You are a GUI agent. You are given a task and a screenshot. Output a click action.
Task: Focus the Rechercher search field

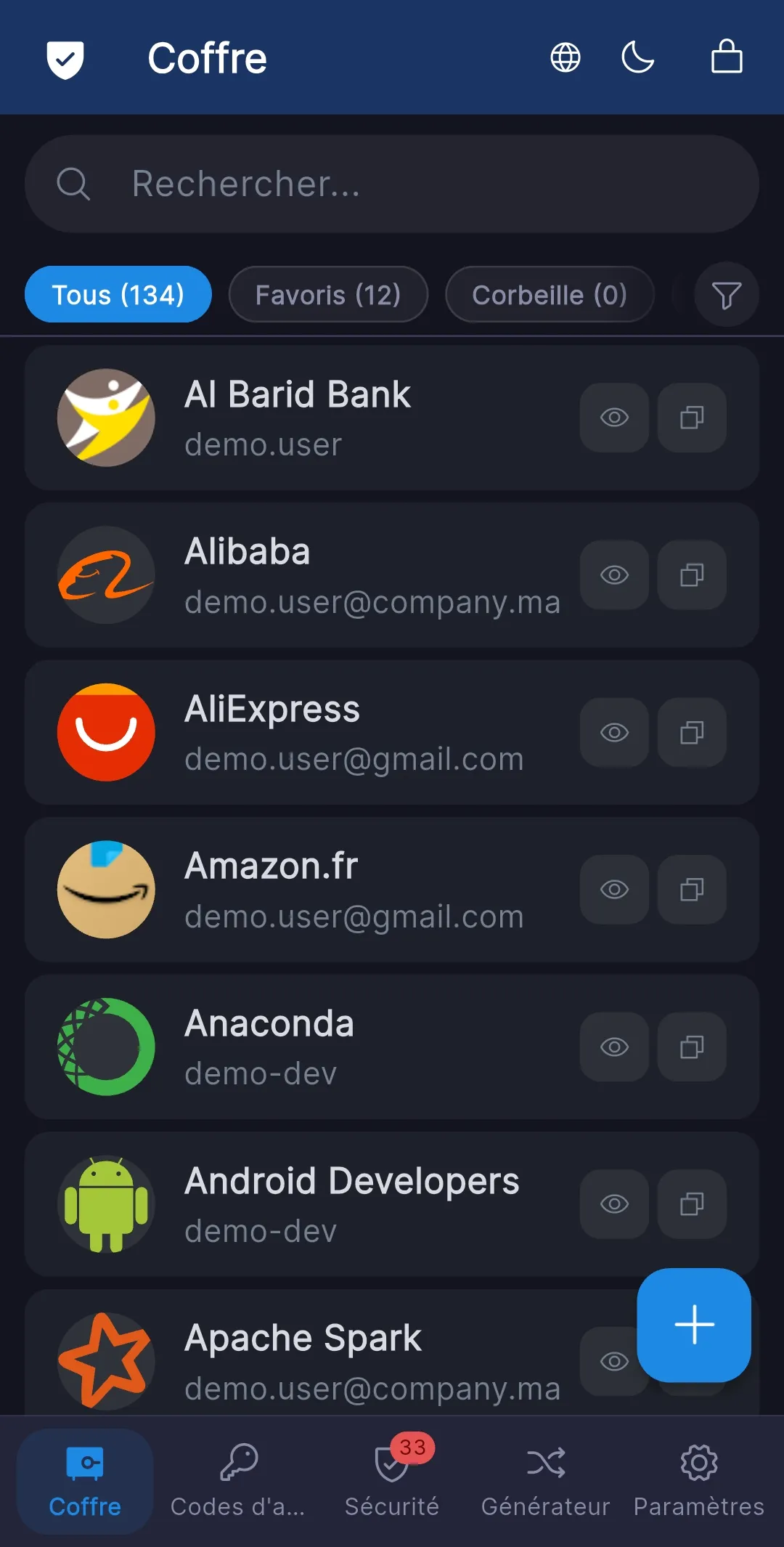(x=392, y=184)
